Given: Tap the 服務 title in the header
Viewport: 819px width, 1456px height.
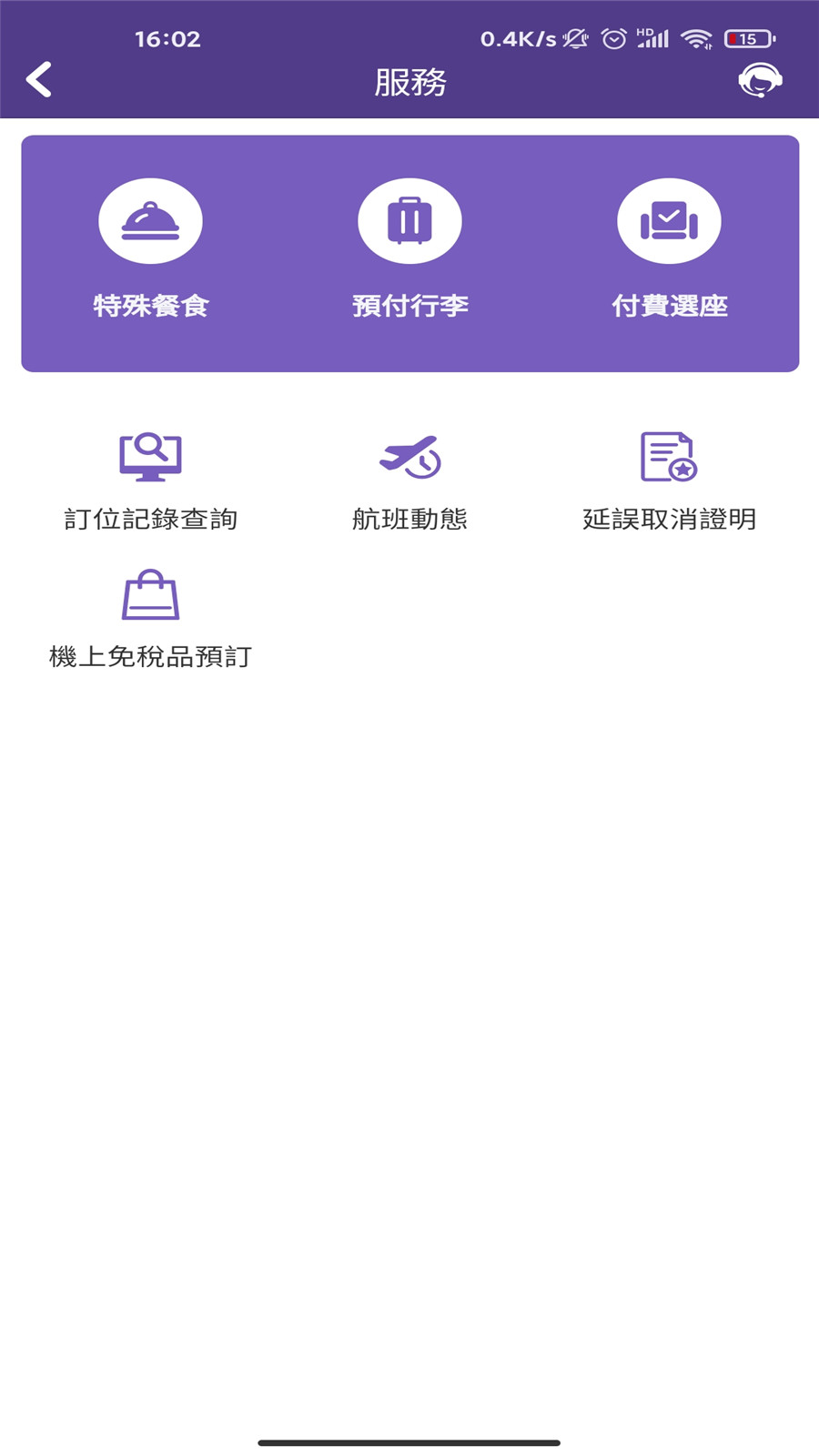Looking at the screenshot, I should [x=409, y=80].
